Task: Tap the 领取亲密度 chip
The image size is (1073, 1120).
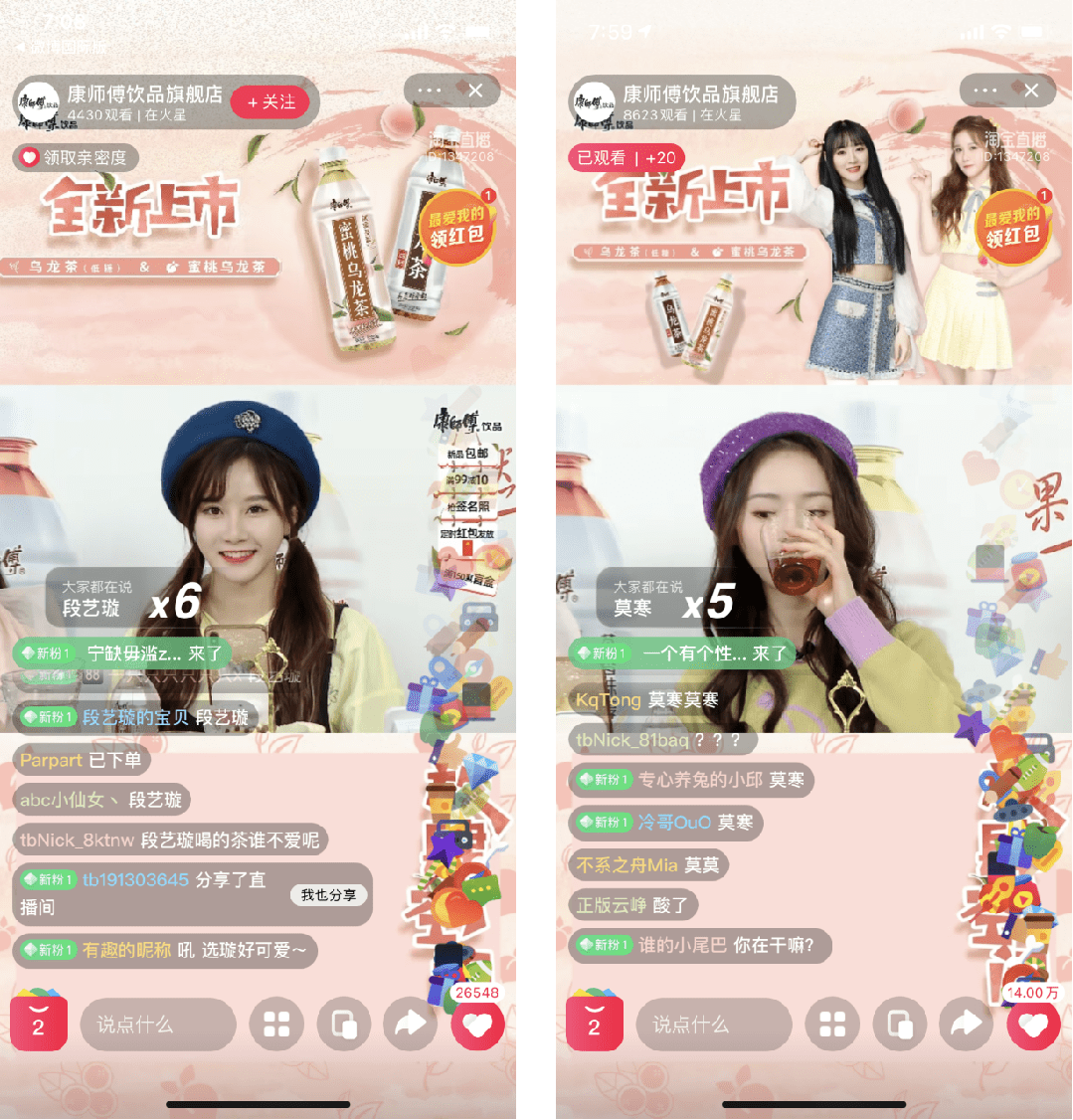Action: (76, 157)
